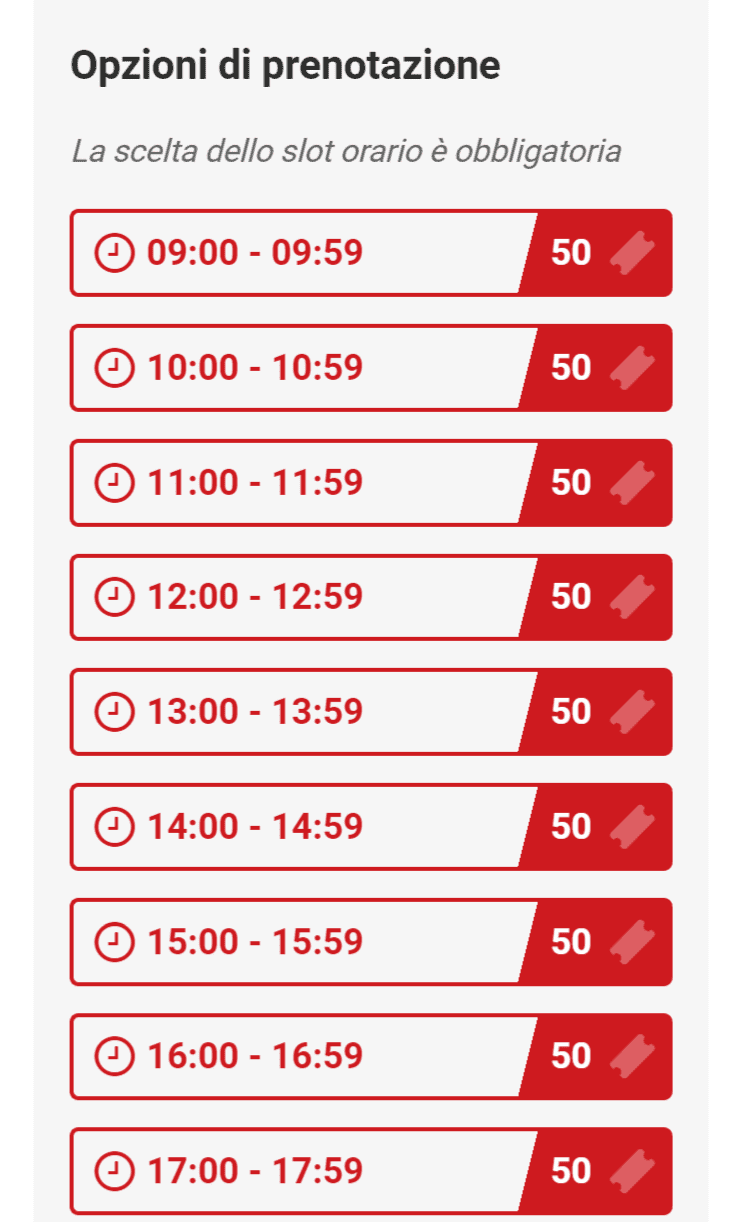
Task: Select the 09:00 - 09:59 time slot
Action: tap(371, 253)
